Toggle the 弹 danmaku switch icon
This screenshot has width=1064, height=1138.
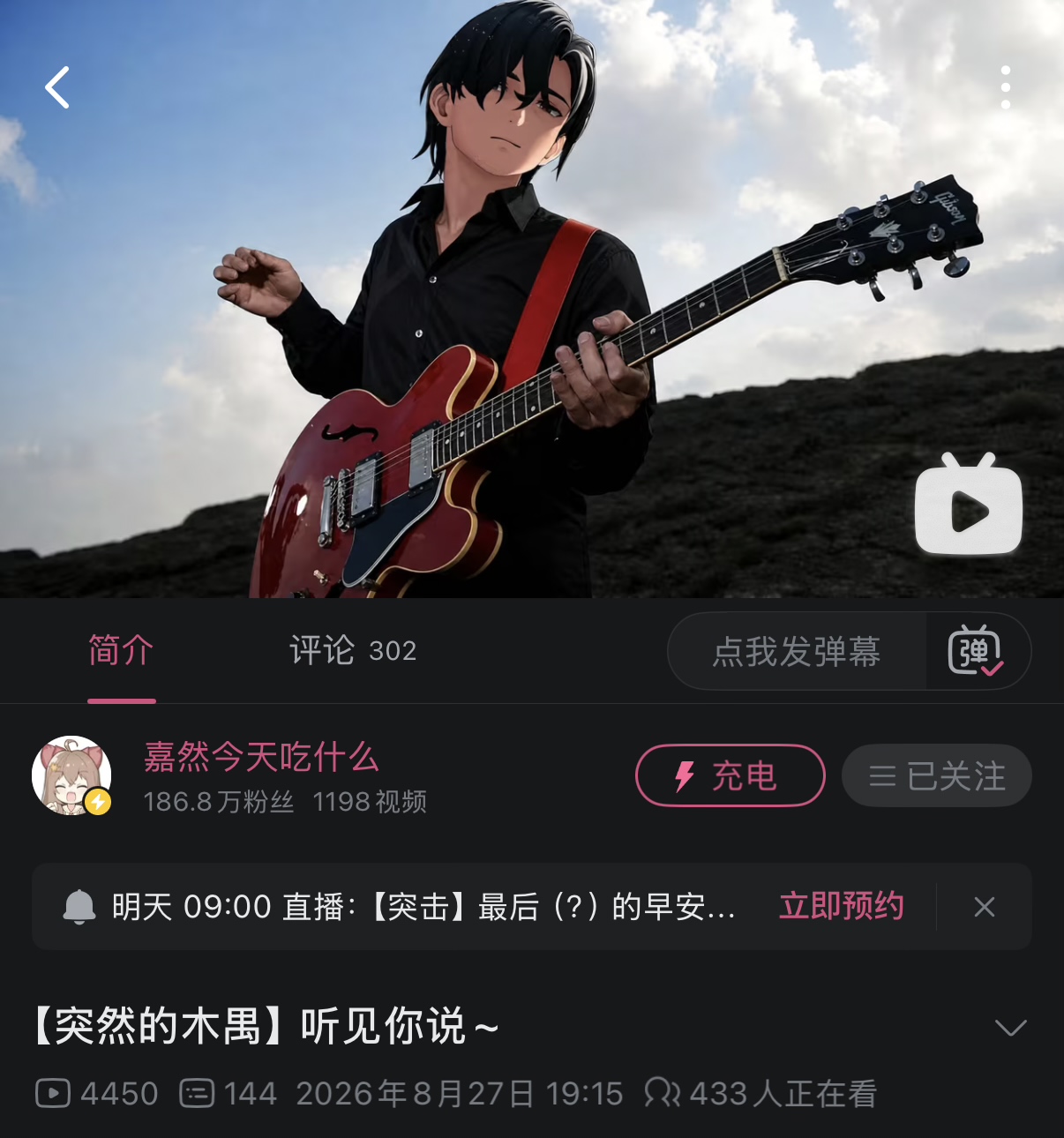(975, 651)
